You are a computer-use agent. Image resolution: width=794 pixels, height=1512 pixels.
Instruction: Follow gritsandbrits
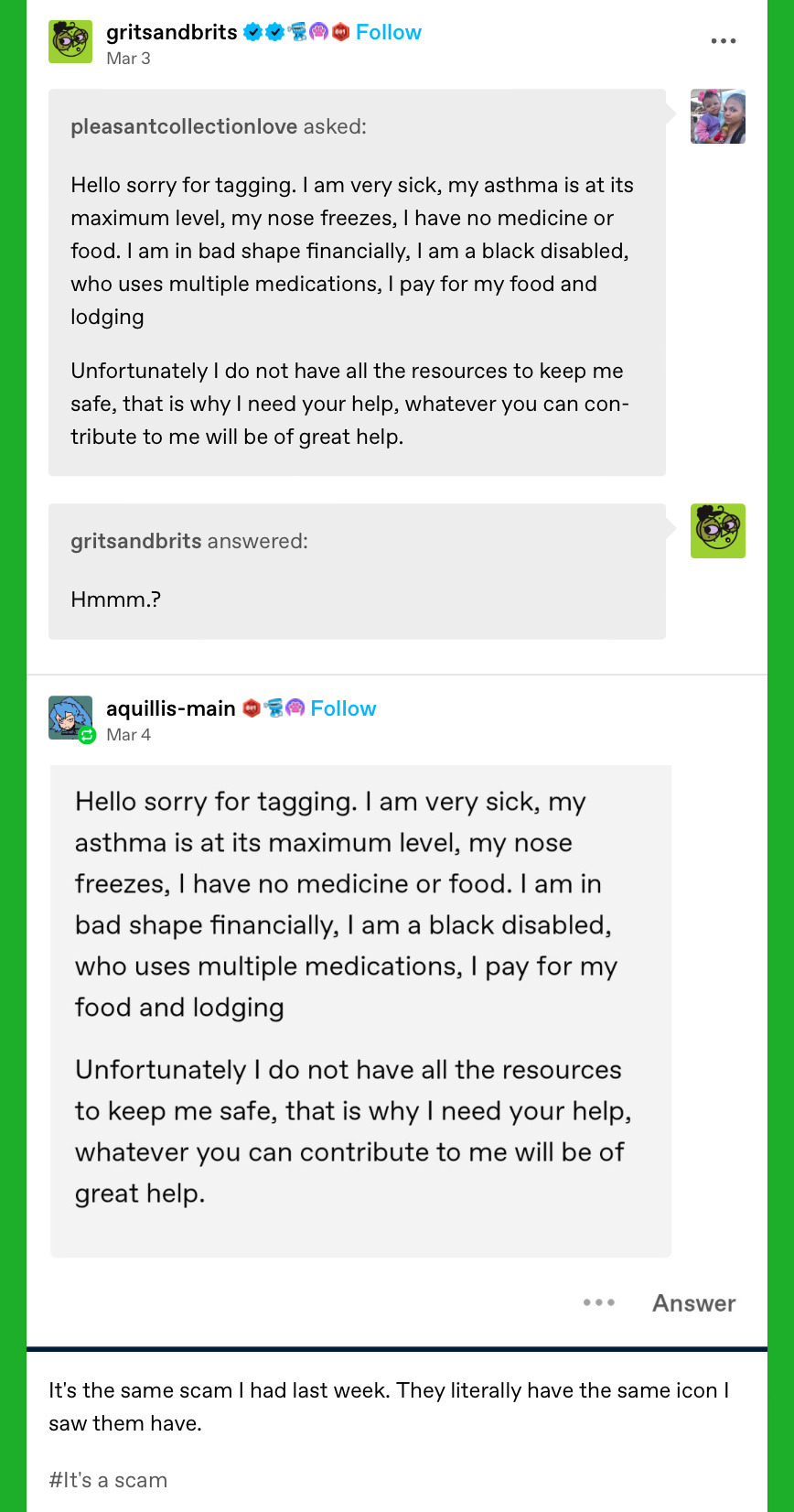click(388, 32)
